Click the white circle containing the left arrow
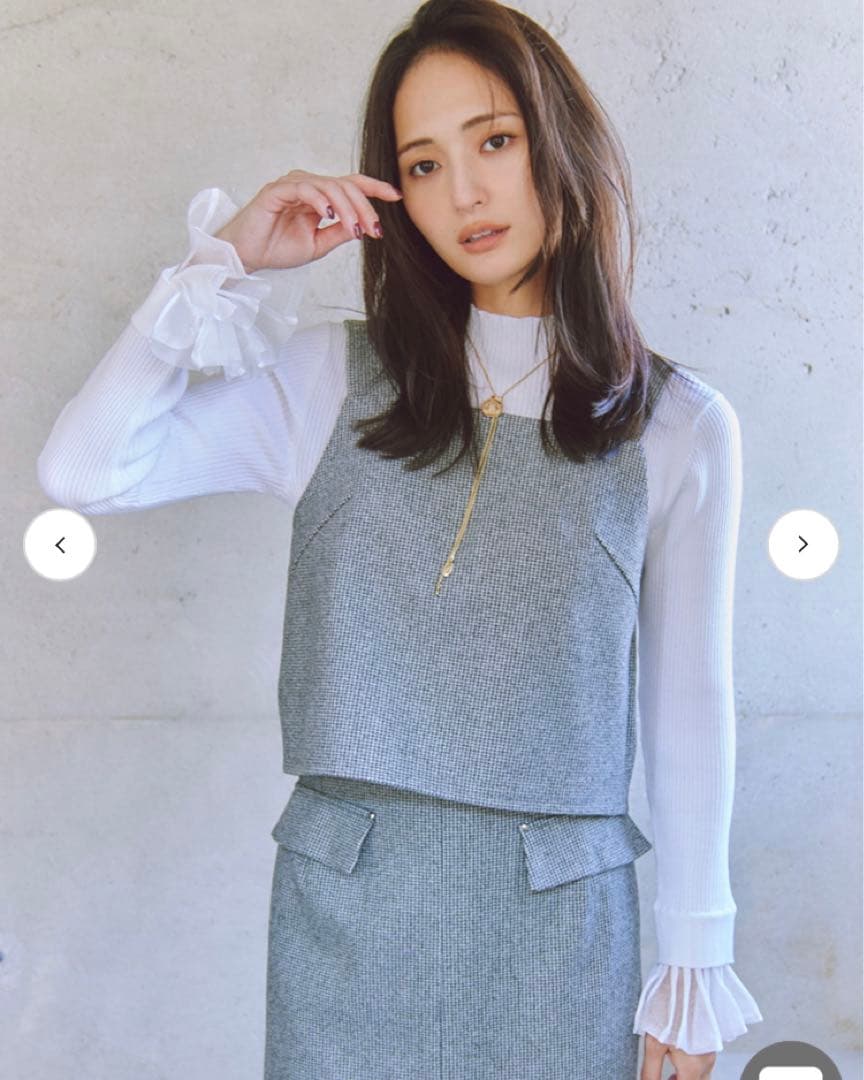The image size is (864, 1080). pos(62,543)
